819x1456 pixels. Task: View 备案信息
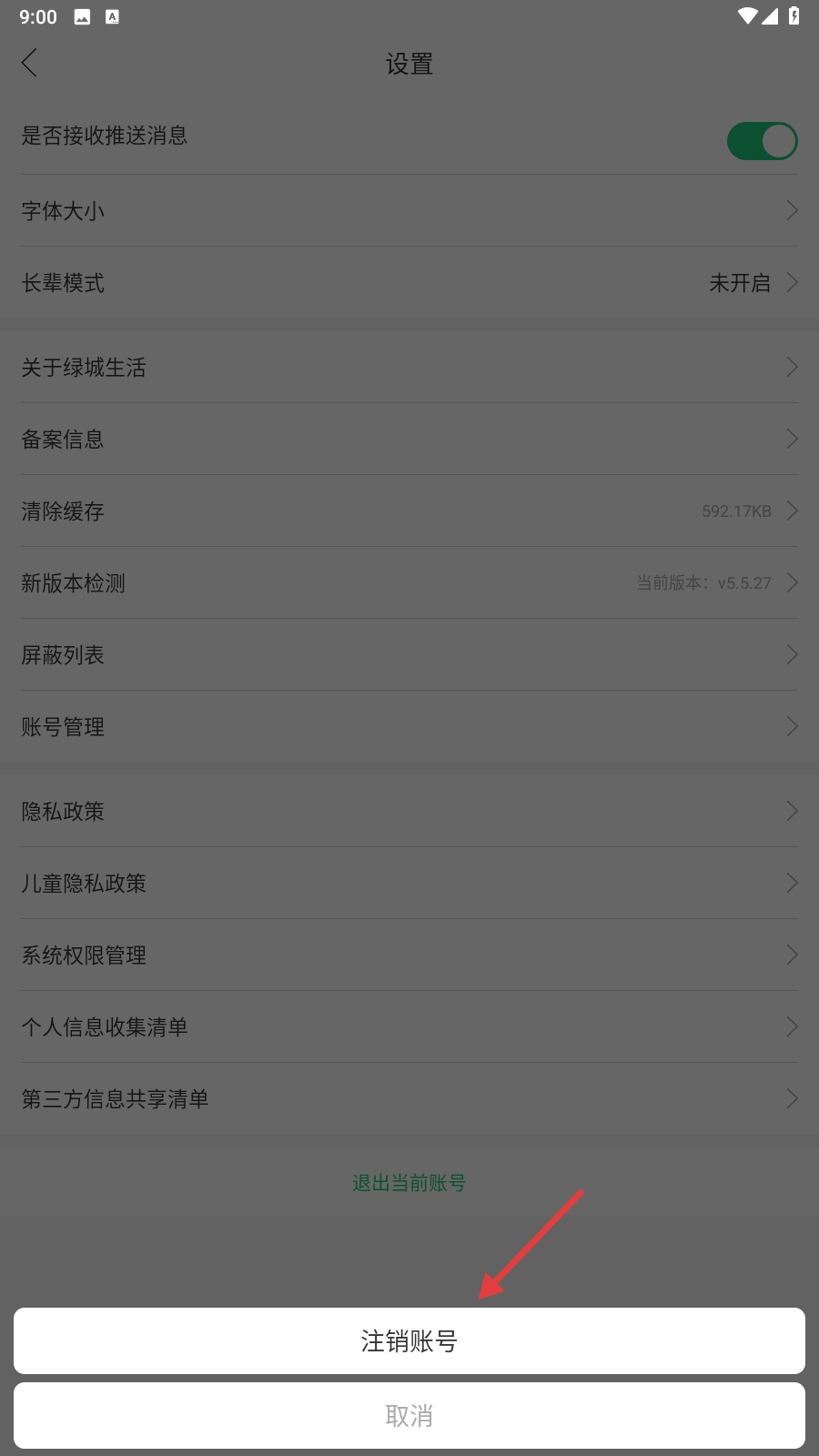[x=409, y=440]
